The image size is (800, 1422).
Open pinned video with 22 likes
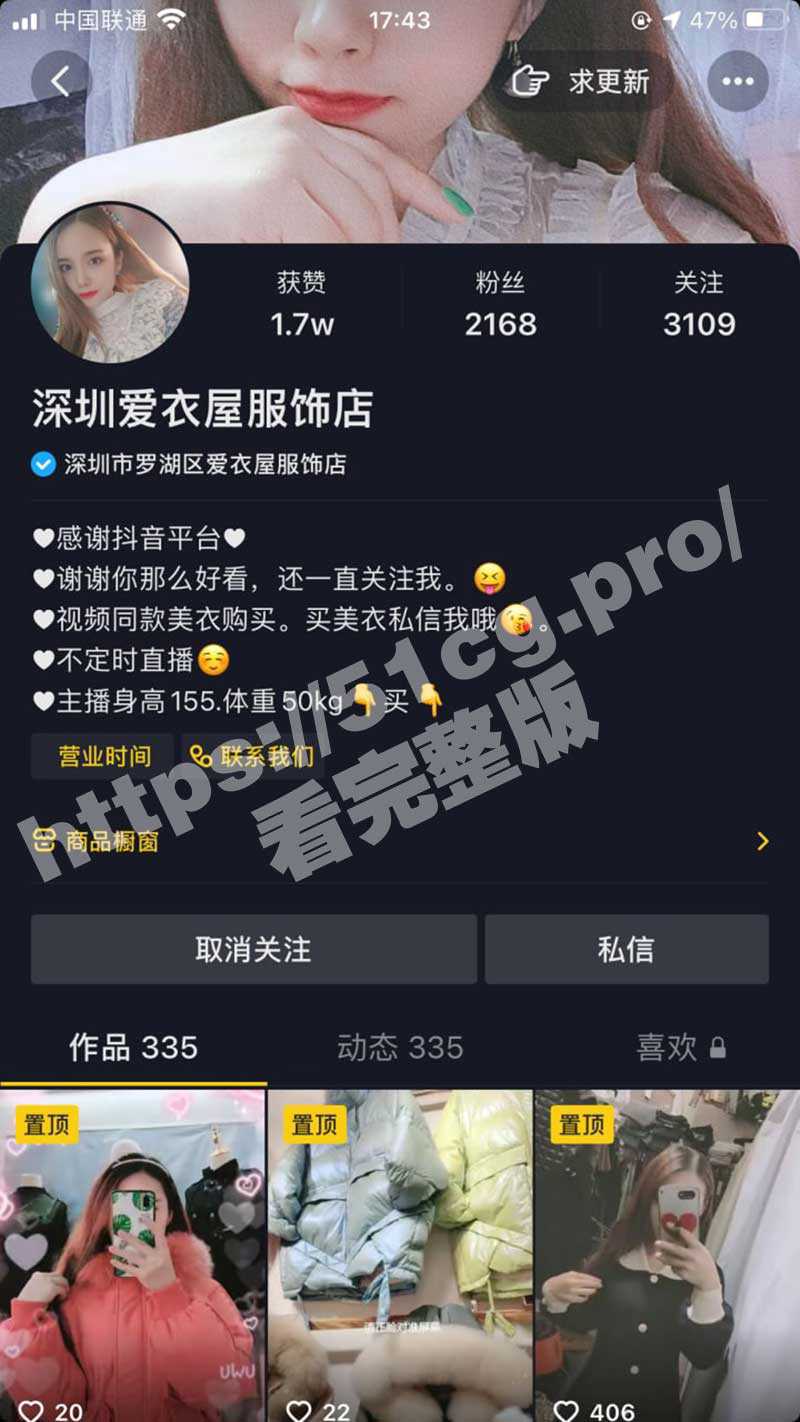pyautogui.click(x=400, y=1255)
